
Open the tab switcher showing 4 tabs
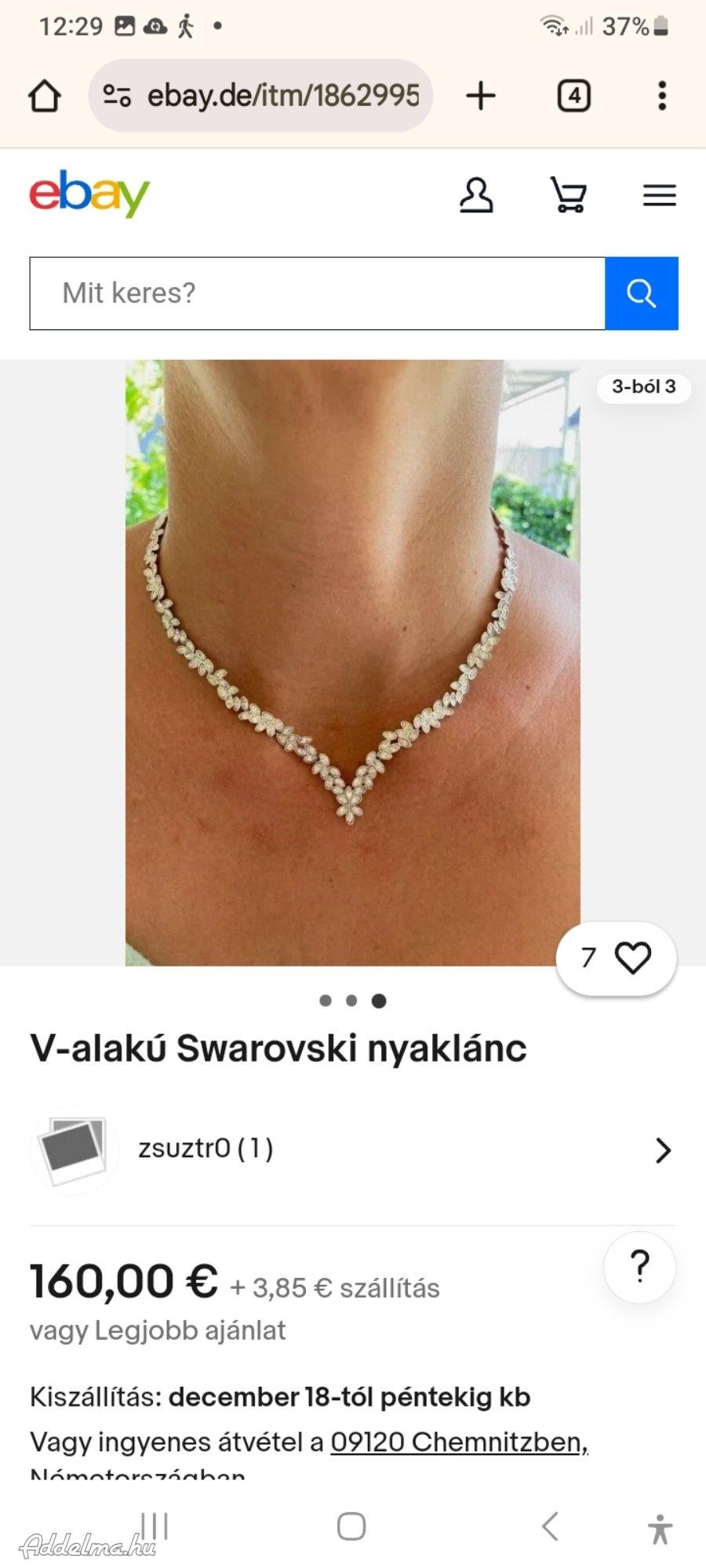(573, 96)
